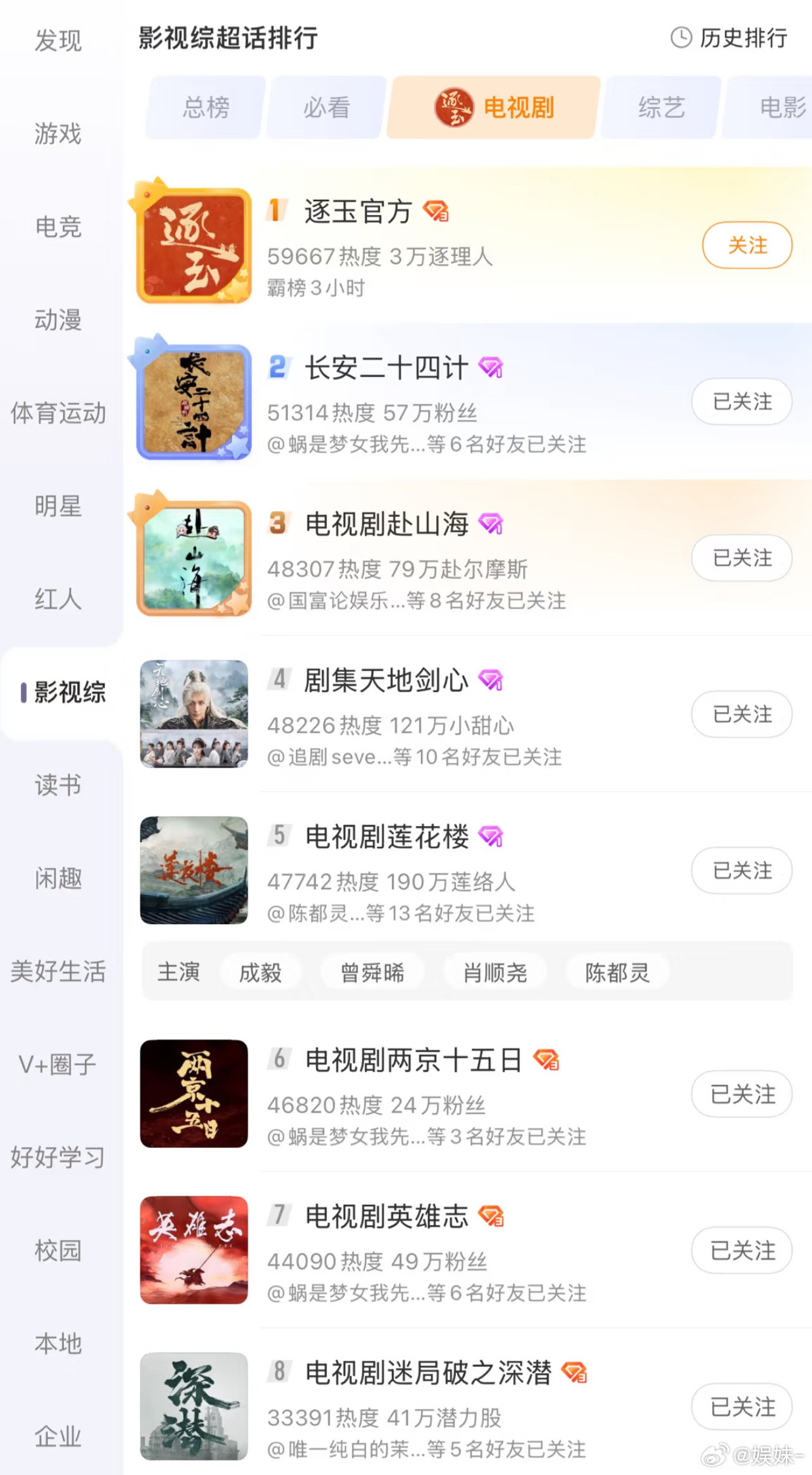This screenshot has height=1475, width=812.
Task: Unfollow 长安二十四计 via its 已关注 button
Action: click(741, 402)
